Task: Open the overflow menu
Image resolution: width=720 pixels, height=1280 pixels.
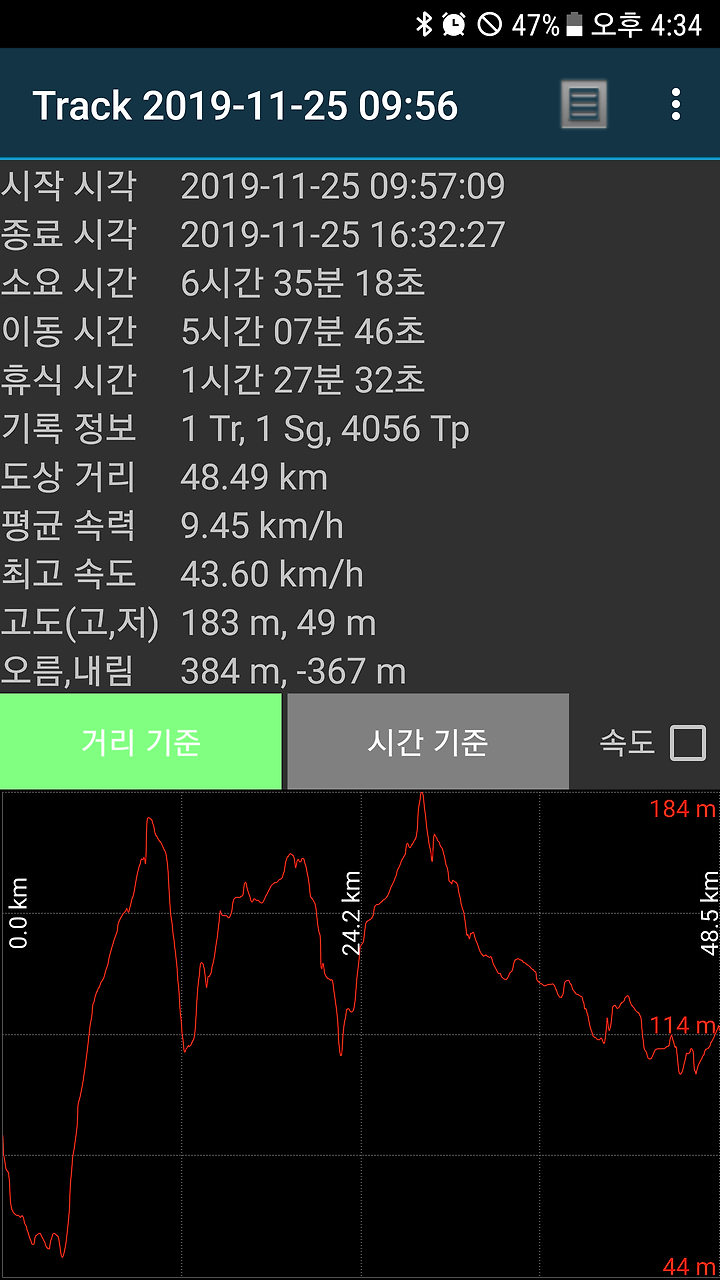Action: 677,104
